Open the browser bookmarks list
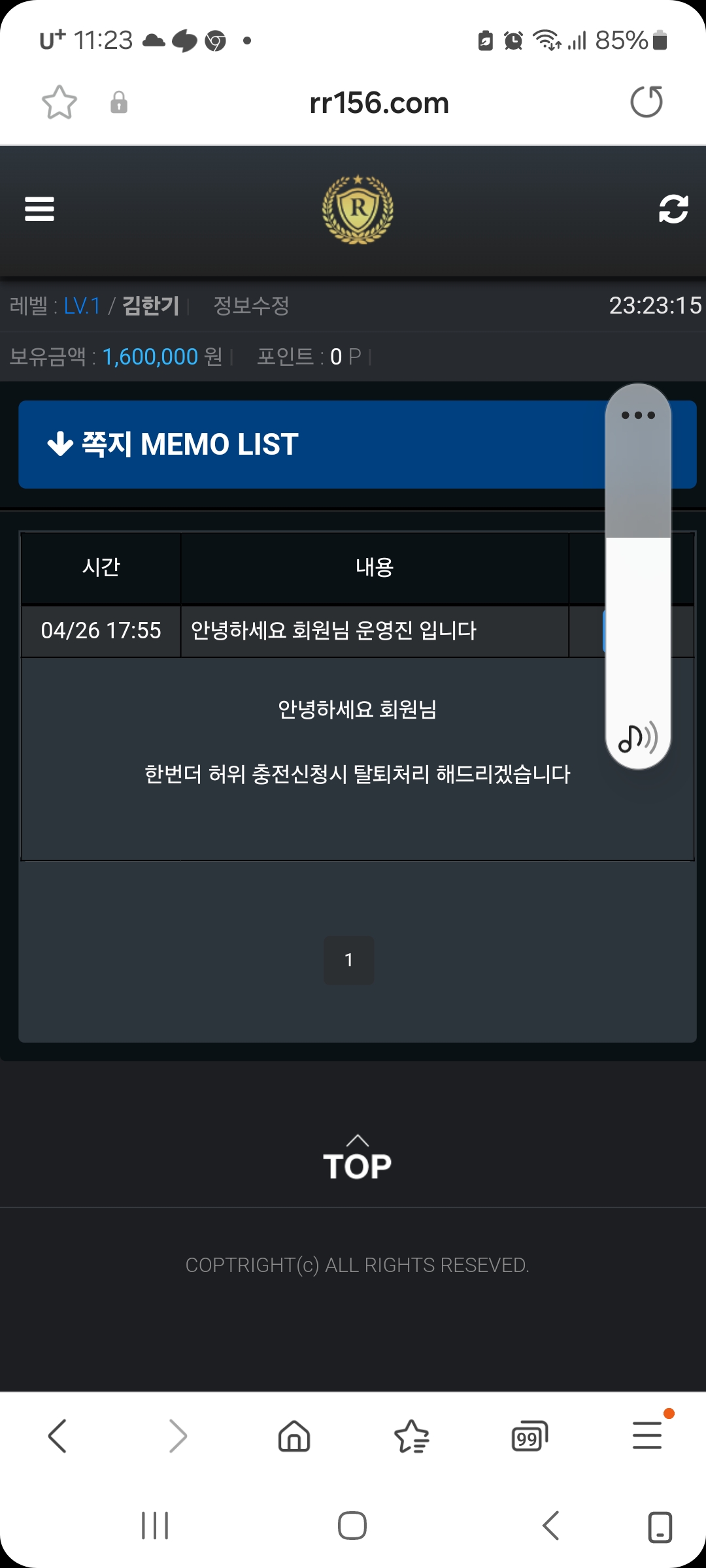The width and height of the screenshot is (706, 1568). point(412,1436)
